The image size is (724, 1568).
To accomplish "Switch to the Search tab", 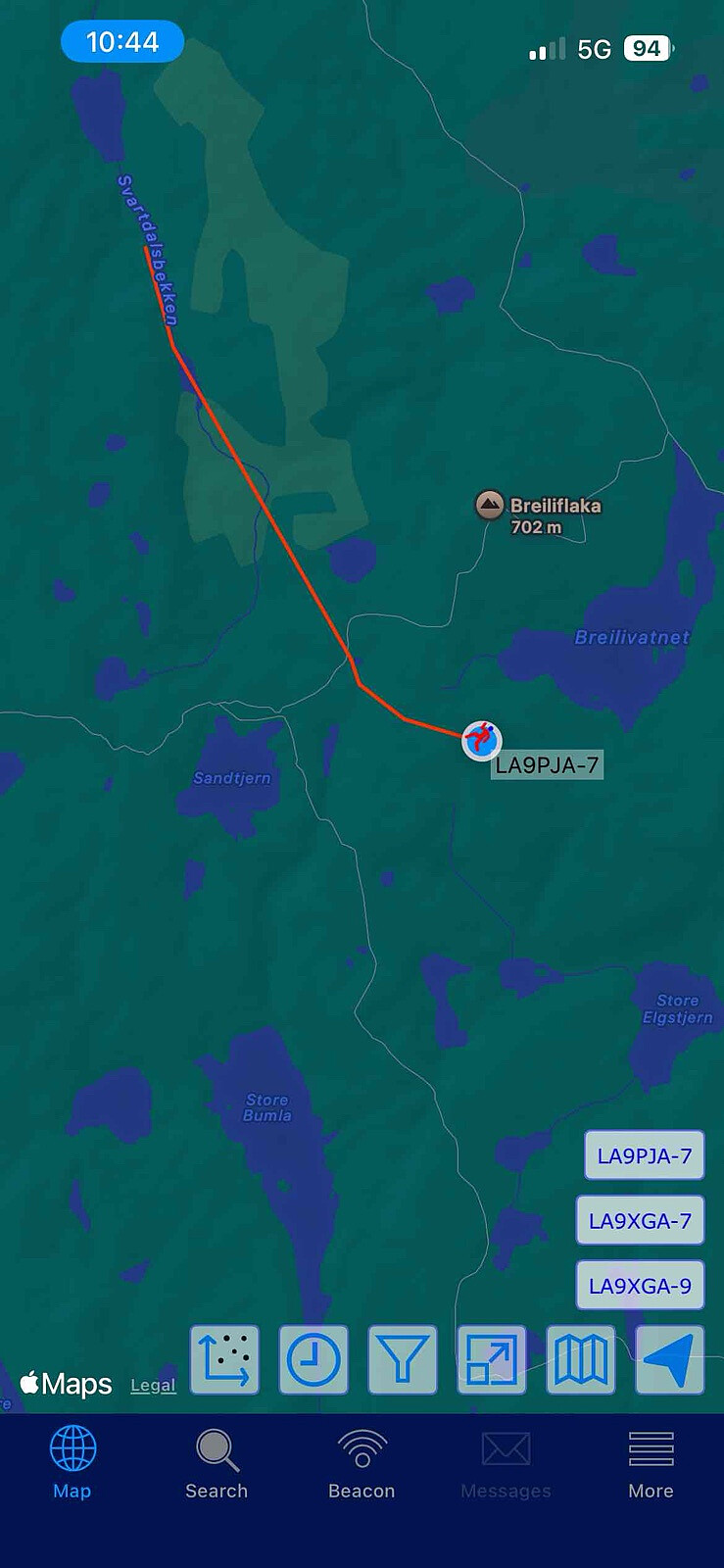I will (217, 1464).
